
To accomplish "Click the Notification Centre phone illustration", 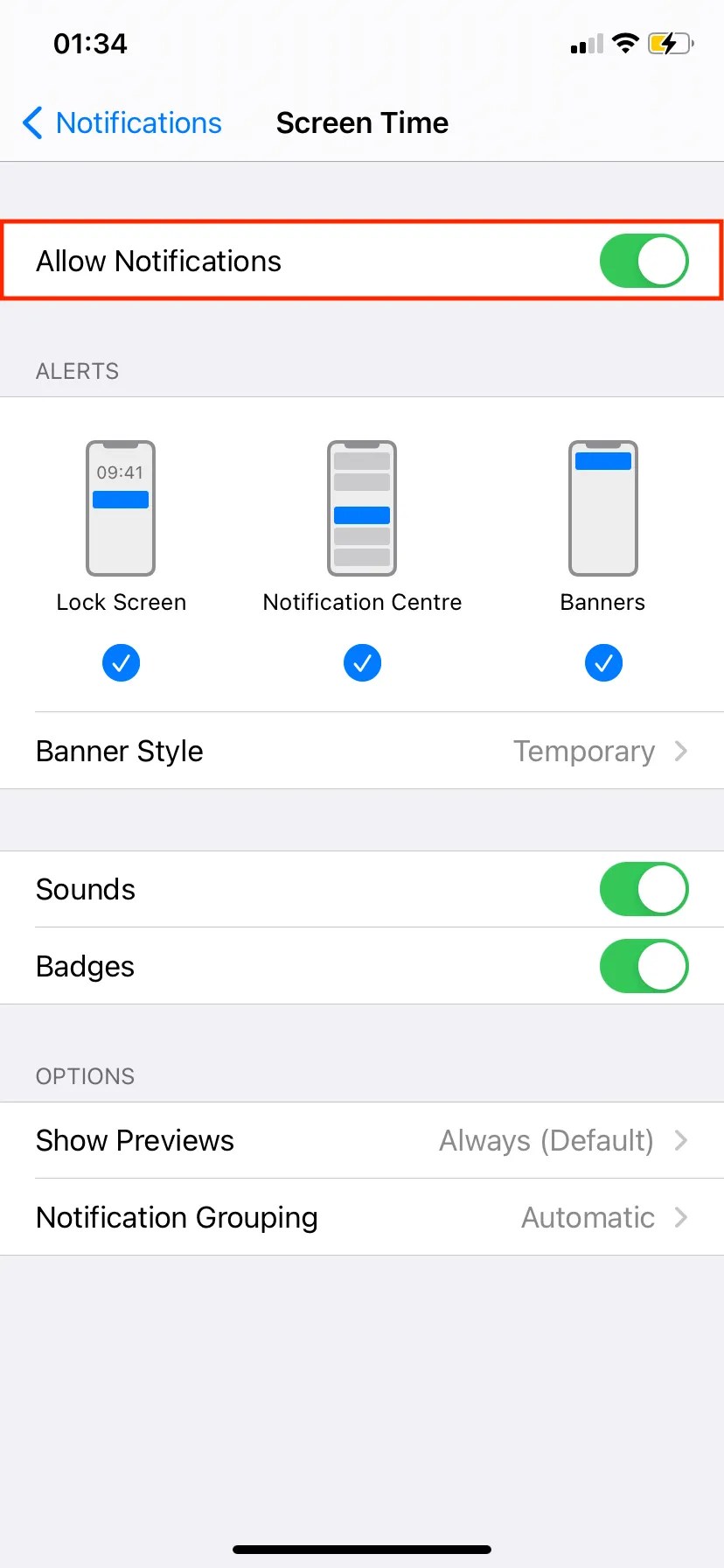I will [x=362, y=507].
